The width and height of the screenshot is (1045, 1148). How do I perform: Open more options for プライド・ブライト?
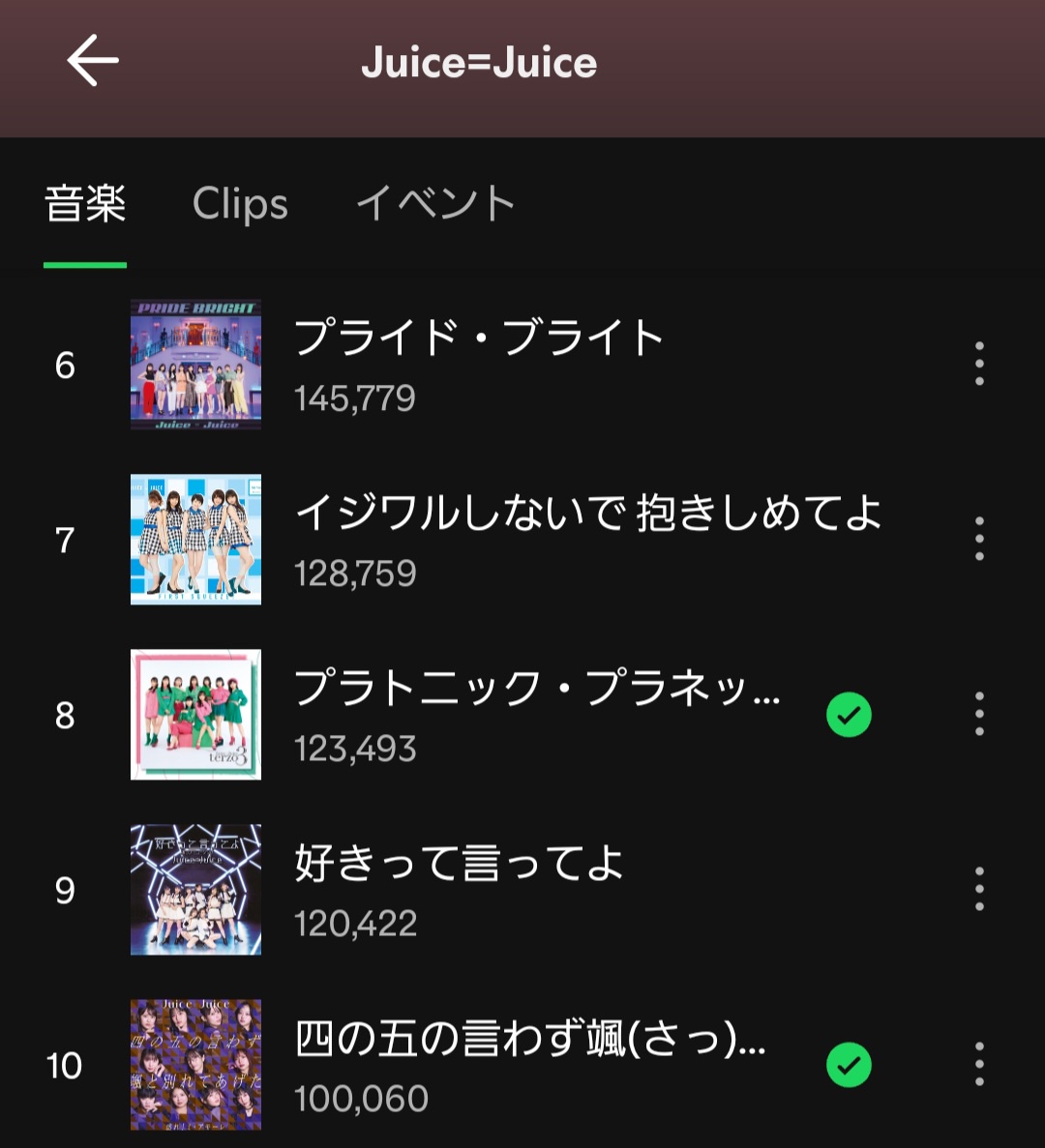979,364
